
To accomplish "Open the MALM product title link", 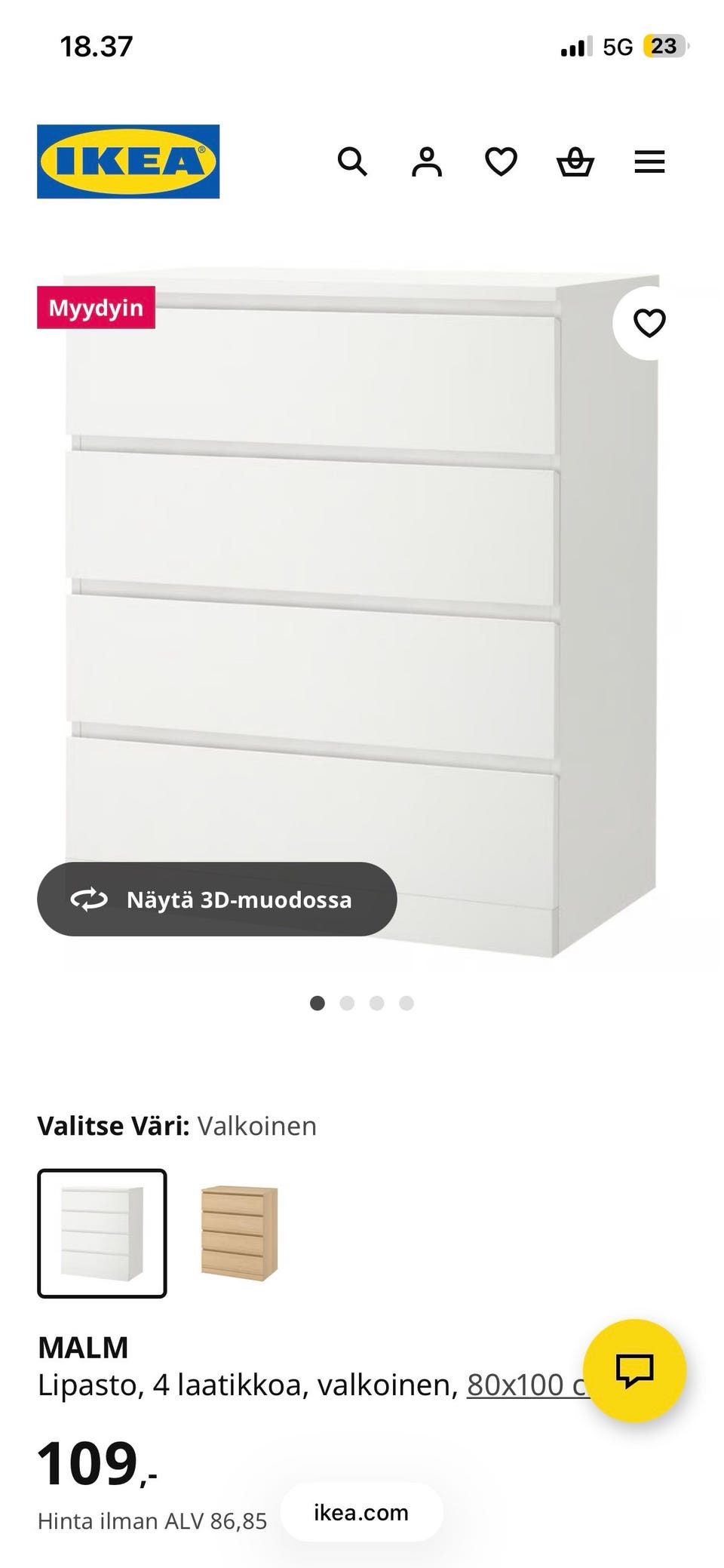I will pos(83,1345).
